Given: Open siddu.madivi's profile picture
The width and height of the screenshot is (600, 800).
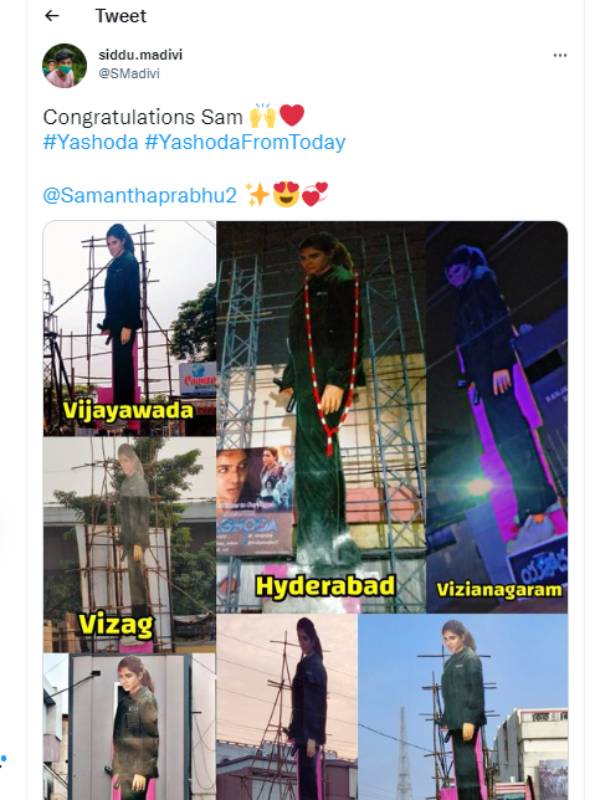Looking at the screenshot, I should pyautogui.click(x=64, y=65).
